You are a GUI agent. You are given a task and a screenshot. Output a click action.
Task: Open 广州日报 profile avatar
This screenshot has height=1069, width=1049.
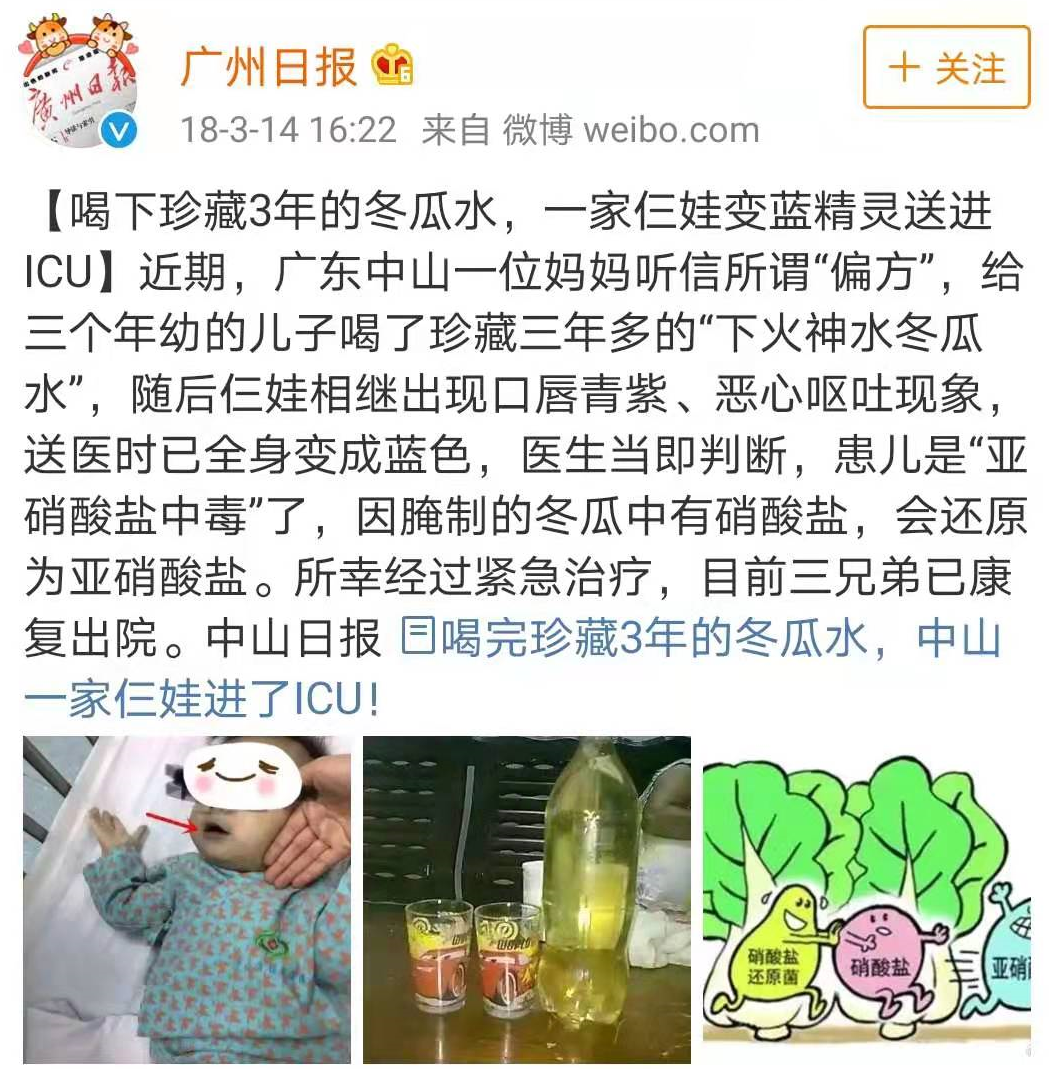[80, 82]
